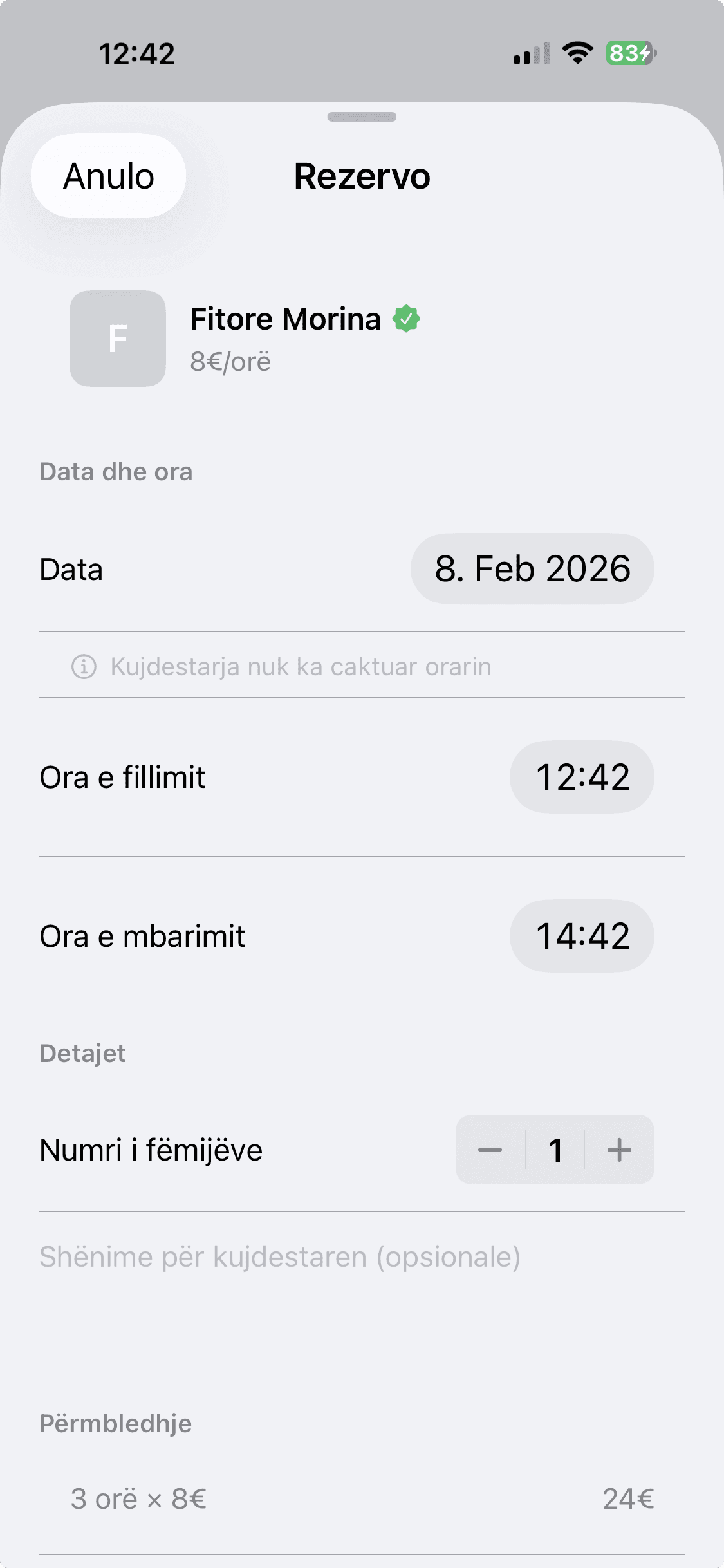Tap the 8€/orë rate label
The width and height of the screenshot is (724, 1568).
(x=230, y=361)
